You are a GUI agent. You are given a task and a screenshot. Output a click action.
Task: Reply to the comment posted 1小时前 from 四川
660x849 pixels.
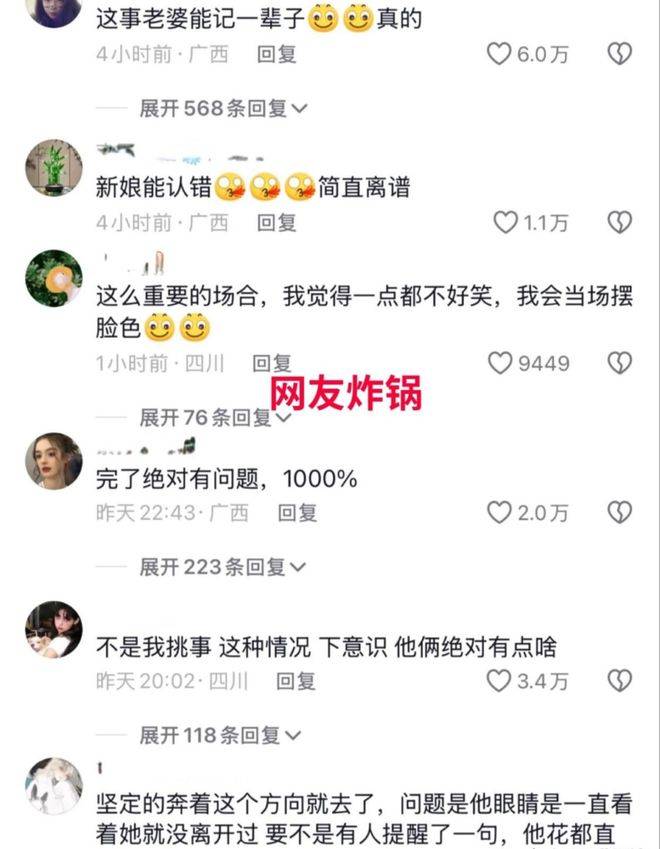pos(272,363)
